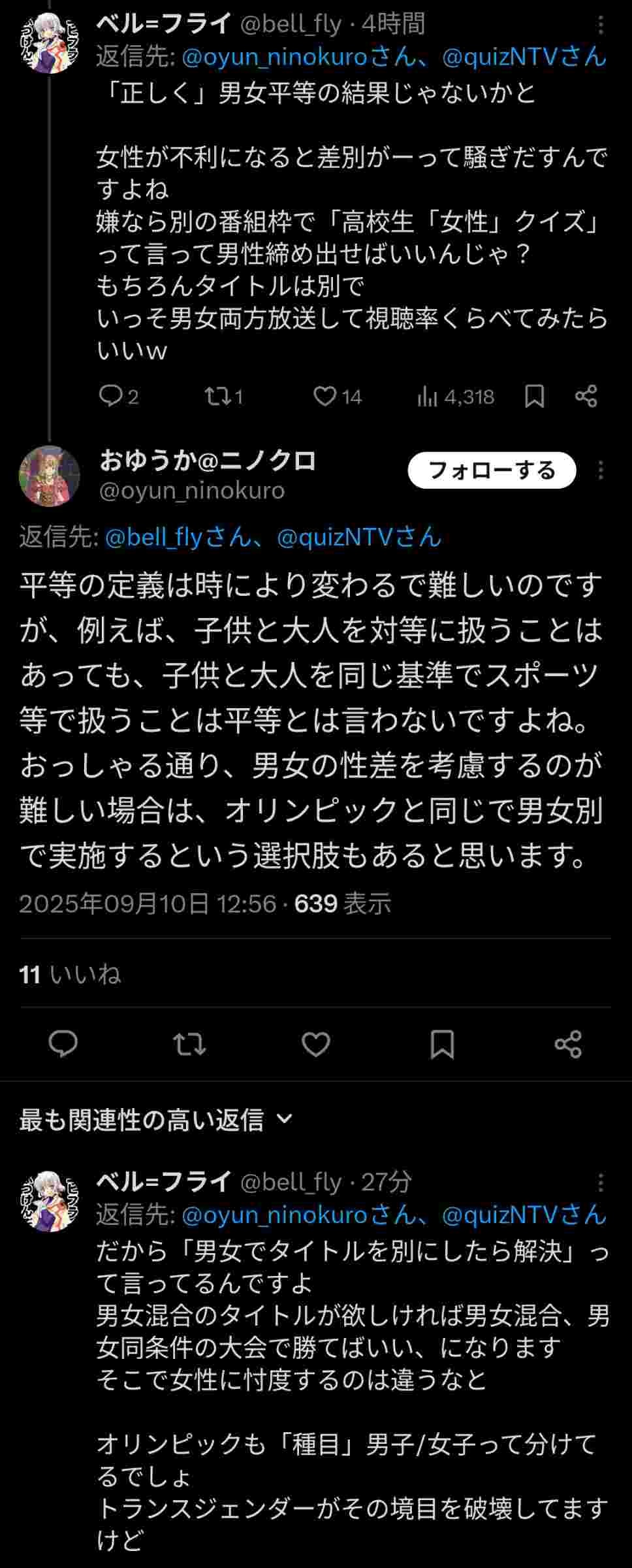Bookmark おゆうか's main post
Viewport: 632px width, 1568px height.
tap(442, 1044)
